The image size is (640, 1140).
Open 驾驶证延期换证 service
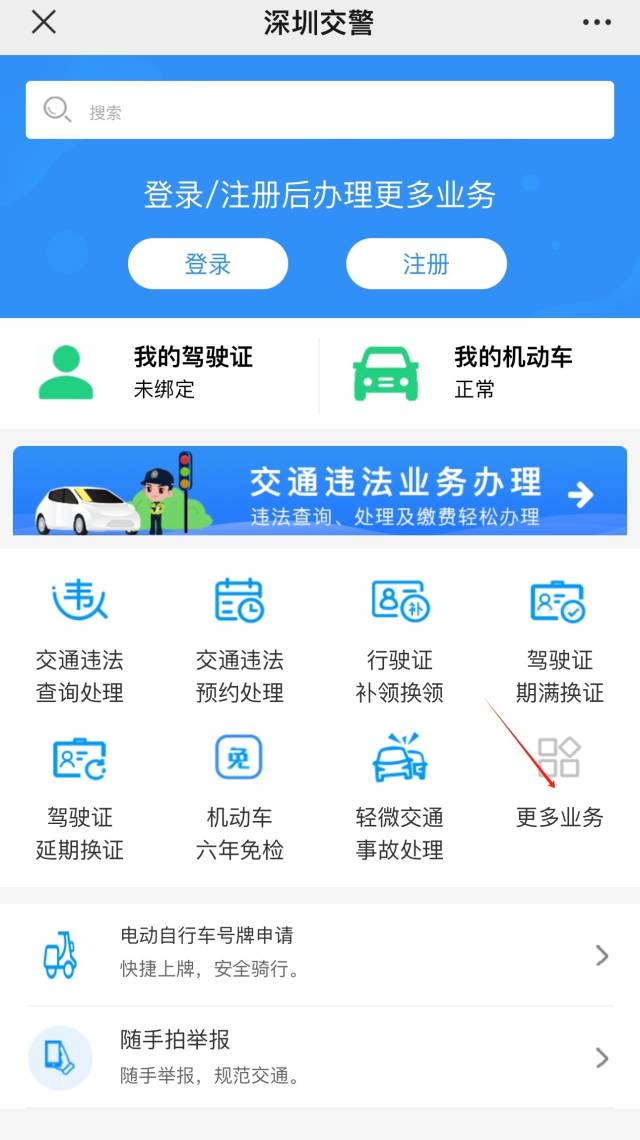[x=80, y=797]
